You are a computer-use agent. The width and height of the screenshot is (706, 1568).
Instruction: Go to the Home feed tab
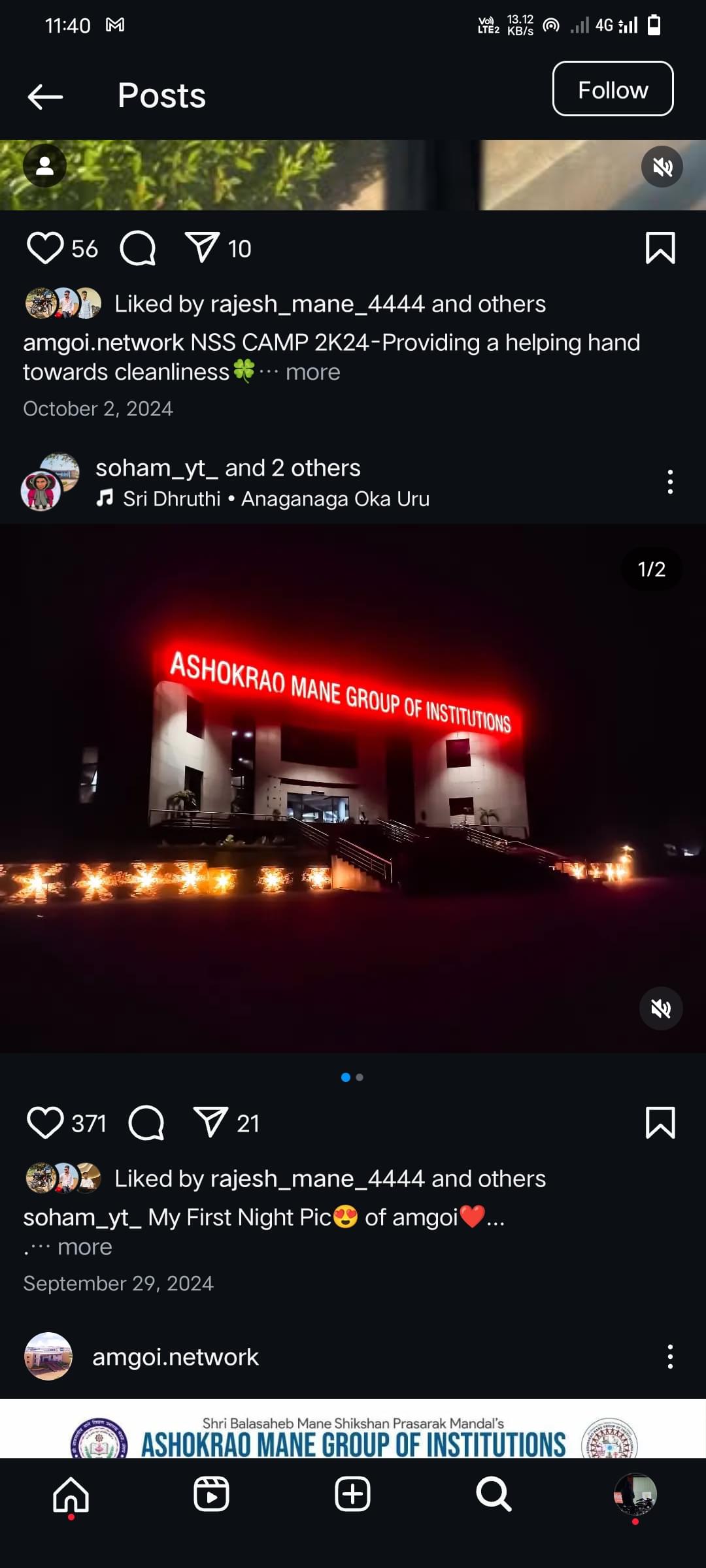click(71, 1495)
